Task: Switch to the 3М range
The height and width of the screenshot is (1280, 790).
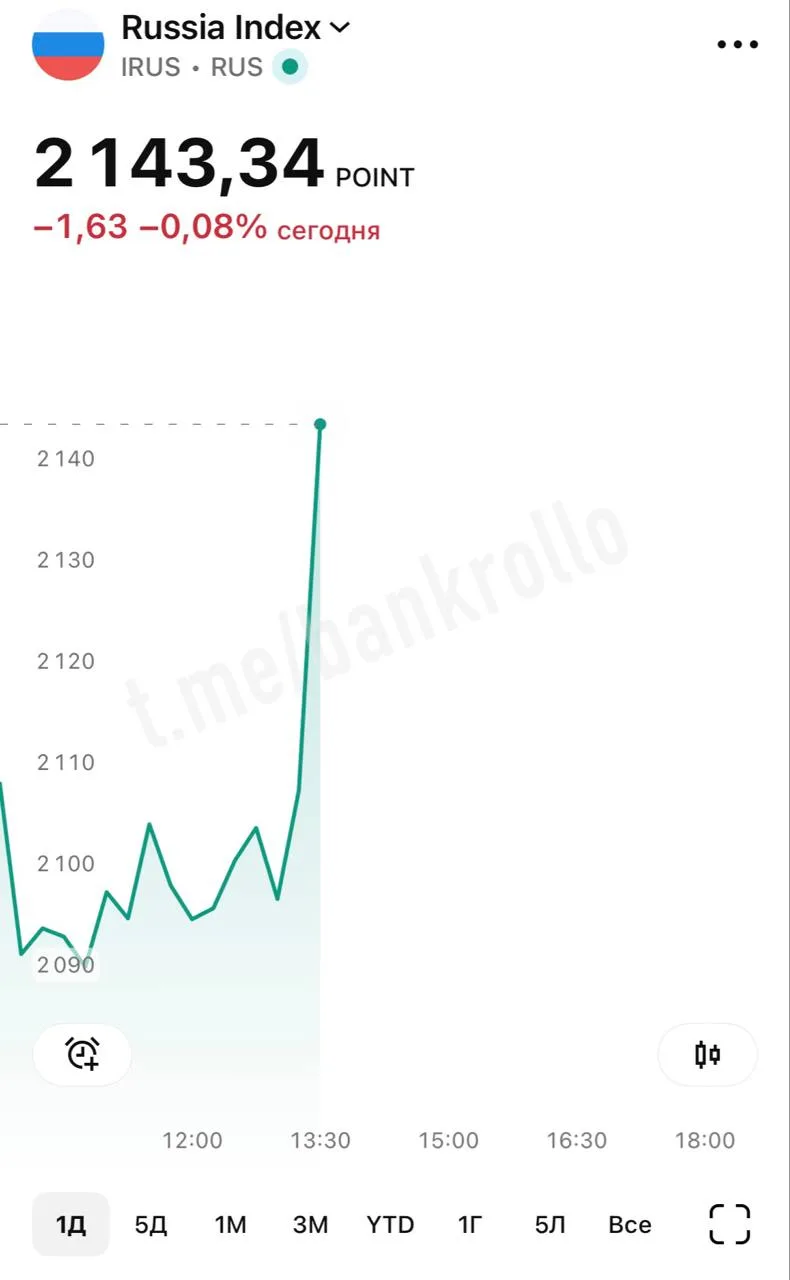Action: (x=311, y=1224)
